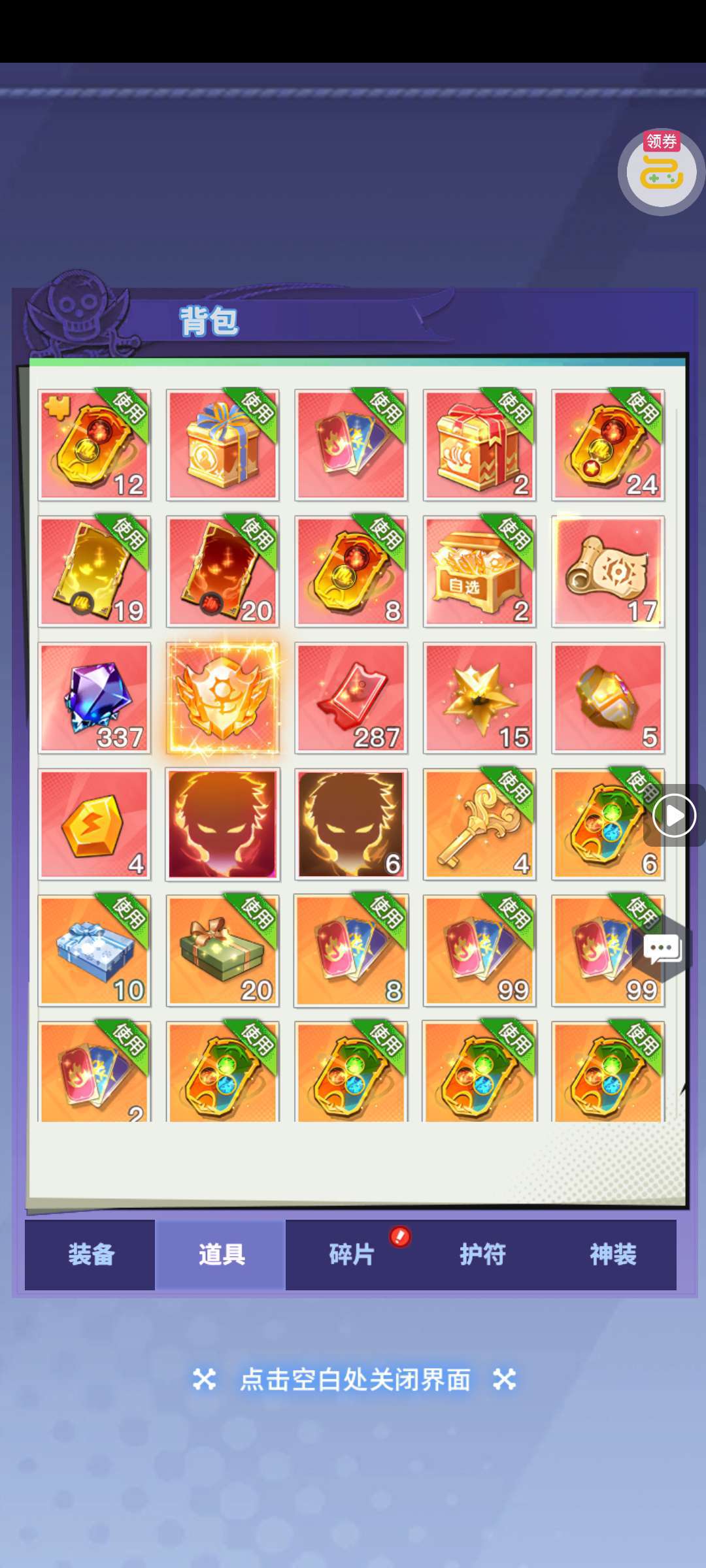
Task: Select the 道具 tab
Action: pyautogui.click(x=221, y=1254)
